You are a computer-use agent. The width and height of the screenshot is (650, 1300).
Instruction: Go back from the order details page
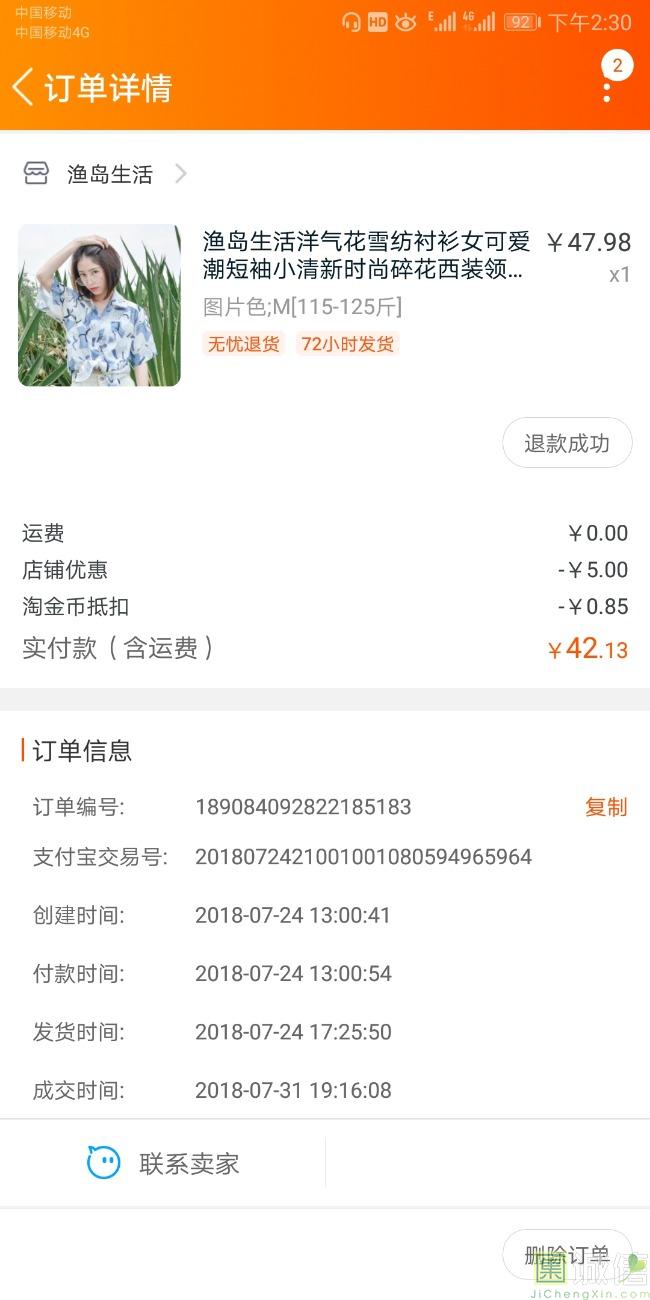24,87
